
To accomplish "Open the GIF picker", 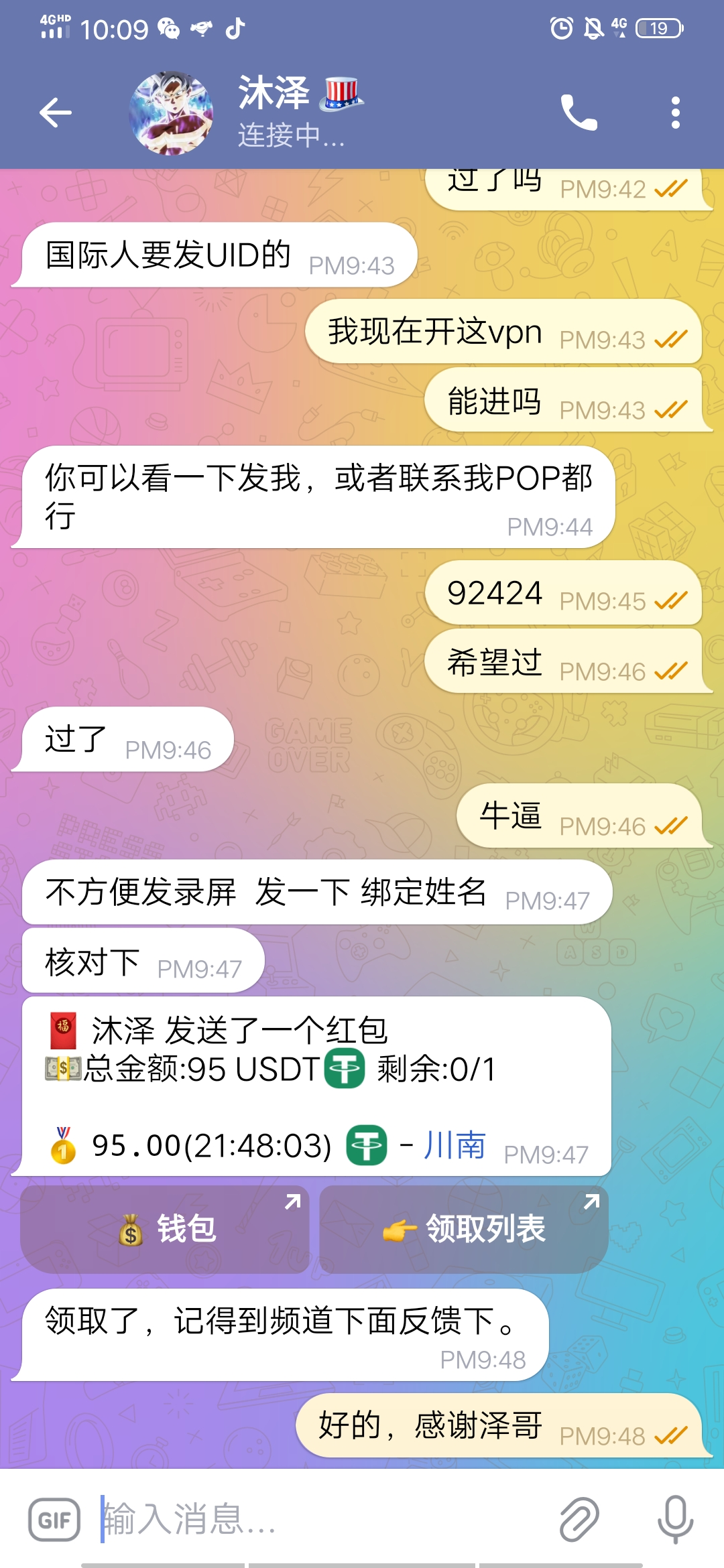I will [x=54, y=1519].
